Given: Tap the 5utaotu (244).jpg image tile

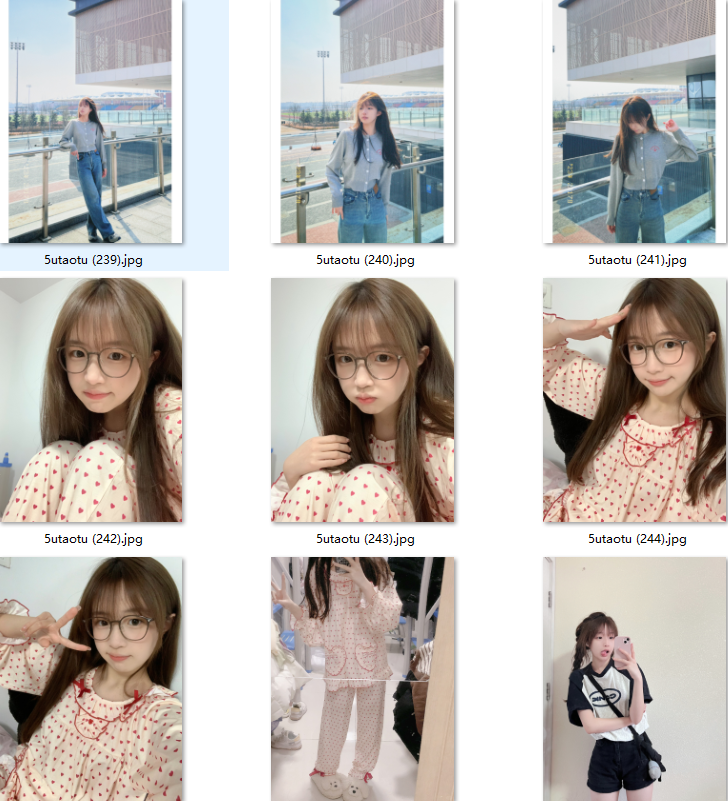Looking at the screenshot, I should pos(635,400).
